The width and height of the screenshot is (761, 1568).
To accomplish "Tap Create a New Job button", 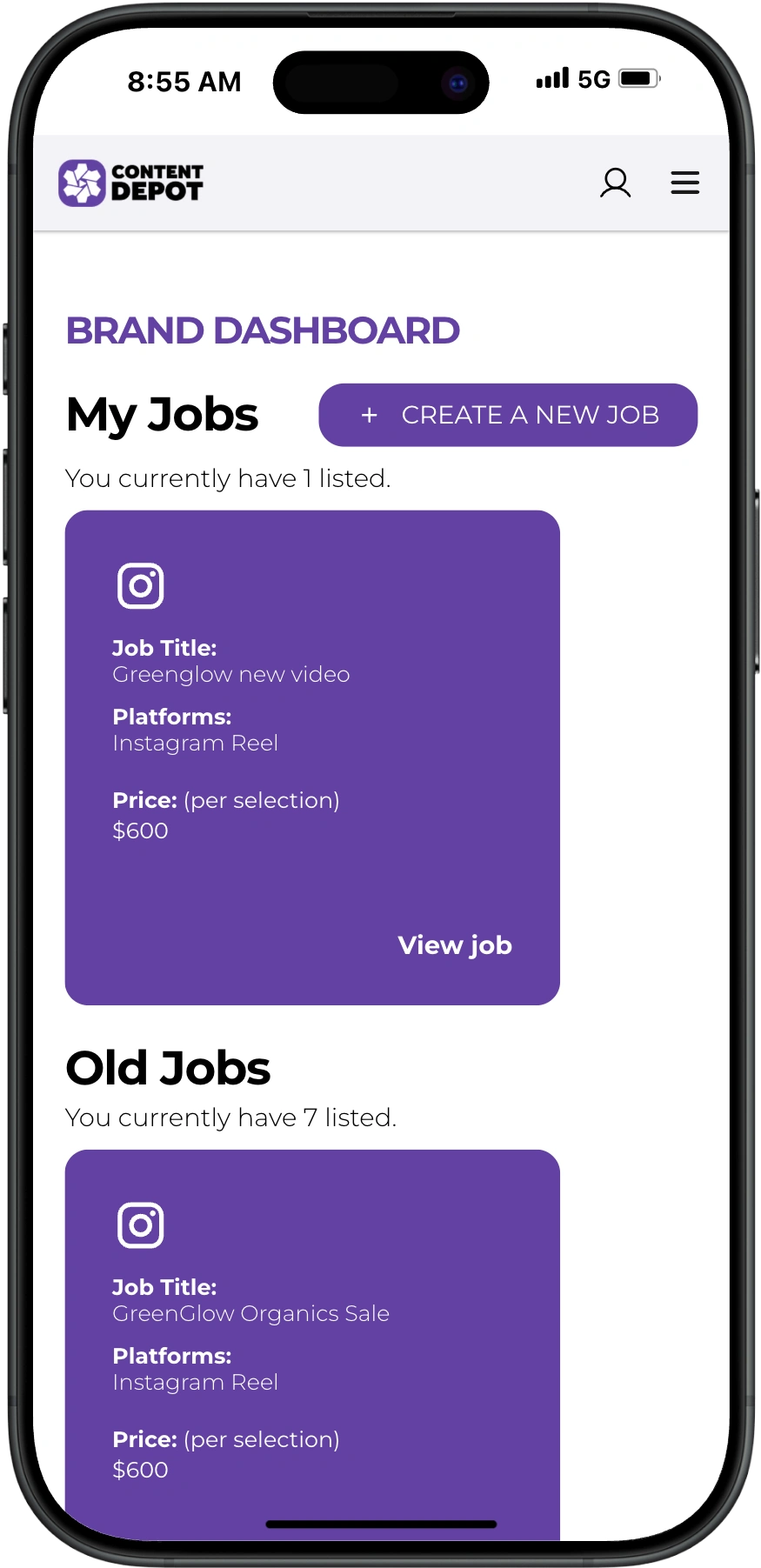I will tap(508, 415).
